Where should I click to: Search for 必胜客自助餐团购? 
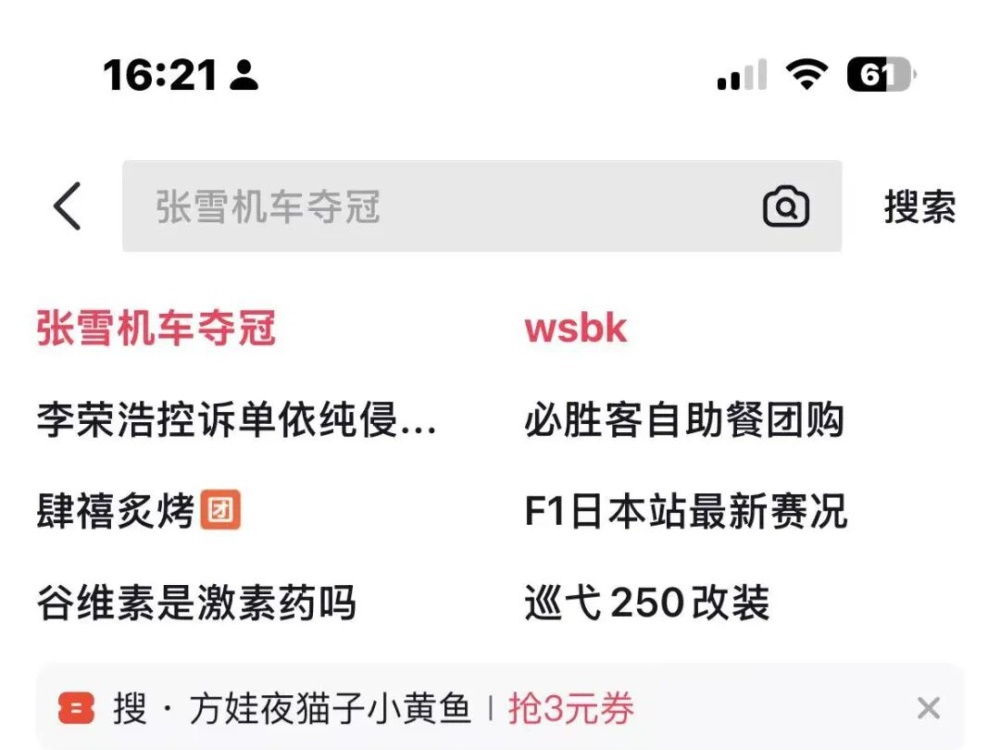pyautogui.click(x=684, y=421)
